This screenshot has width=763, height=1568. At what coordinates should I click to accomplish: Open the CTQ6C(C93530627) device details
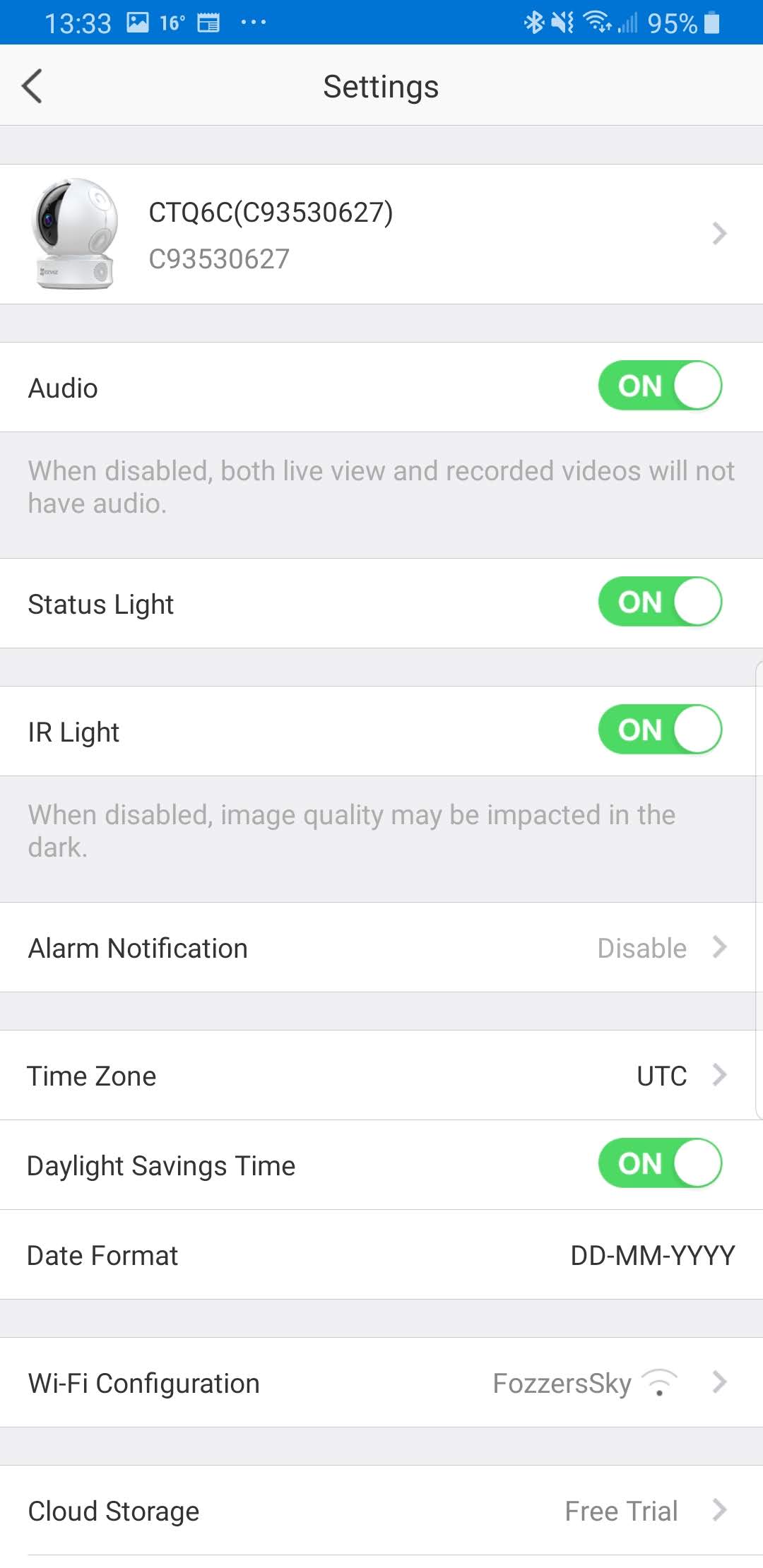point(381,234)
